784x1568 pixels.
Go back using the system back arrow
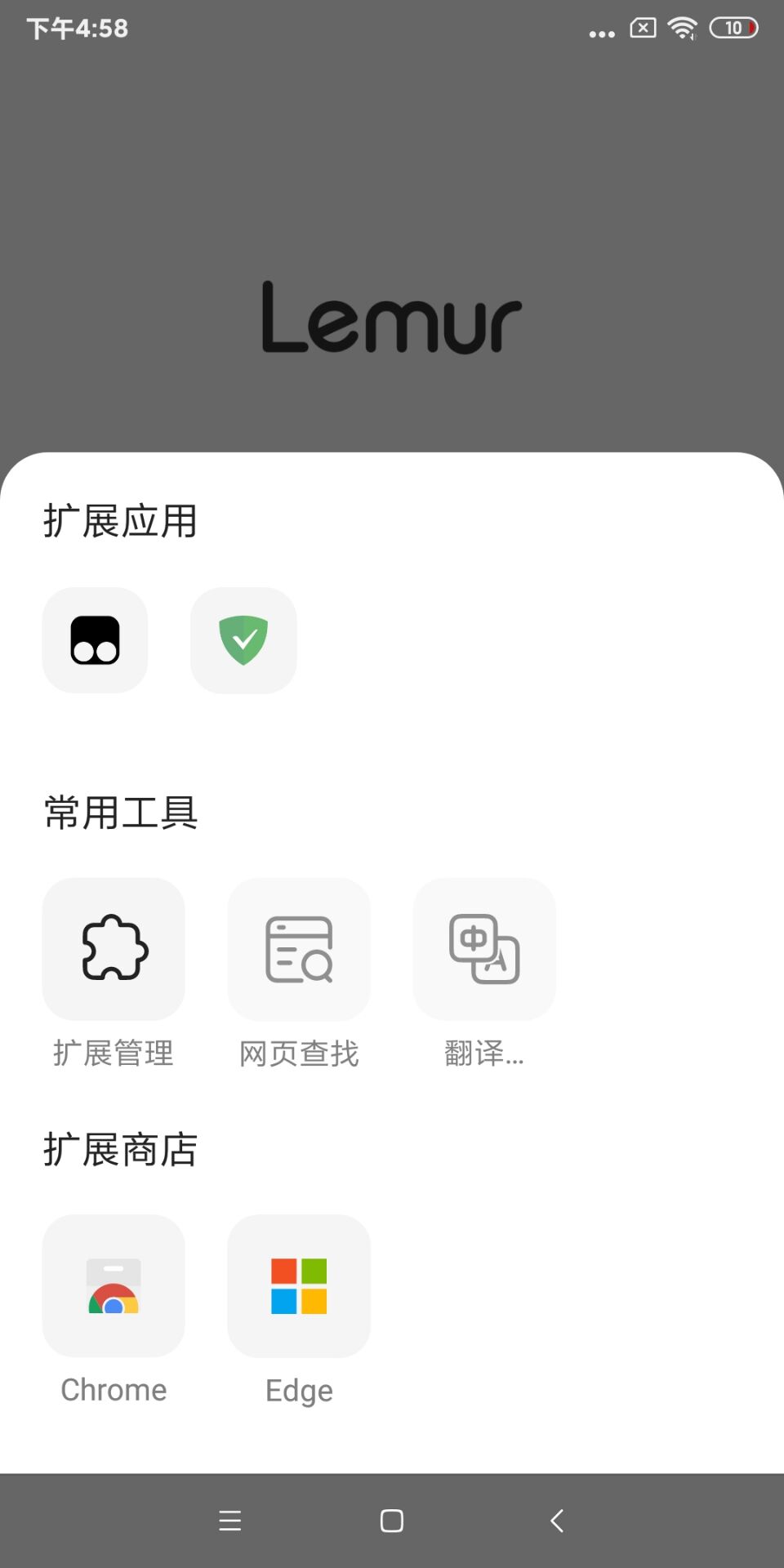click(x=557, y=1521)
